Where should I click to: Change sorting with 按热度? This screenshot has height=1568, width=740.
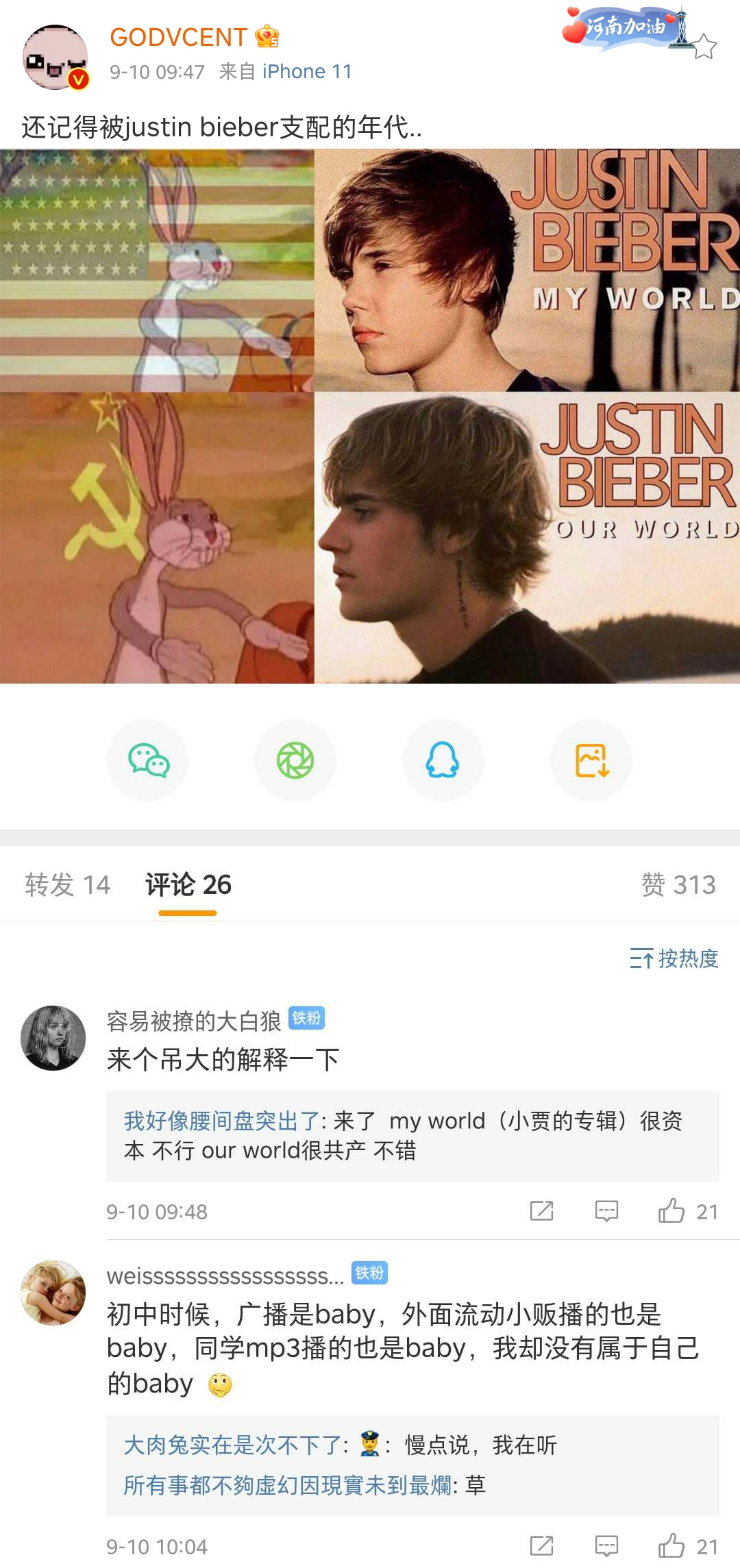[x=674, y=958]
